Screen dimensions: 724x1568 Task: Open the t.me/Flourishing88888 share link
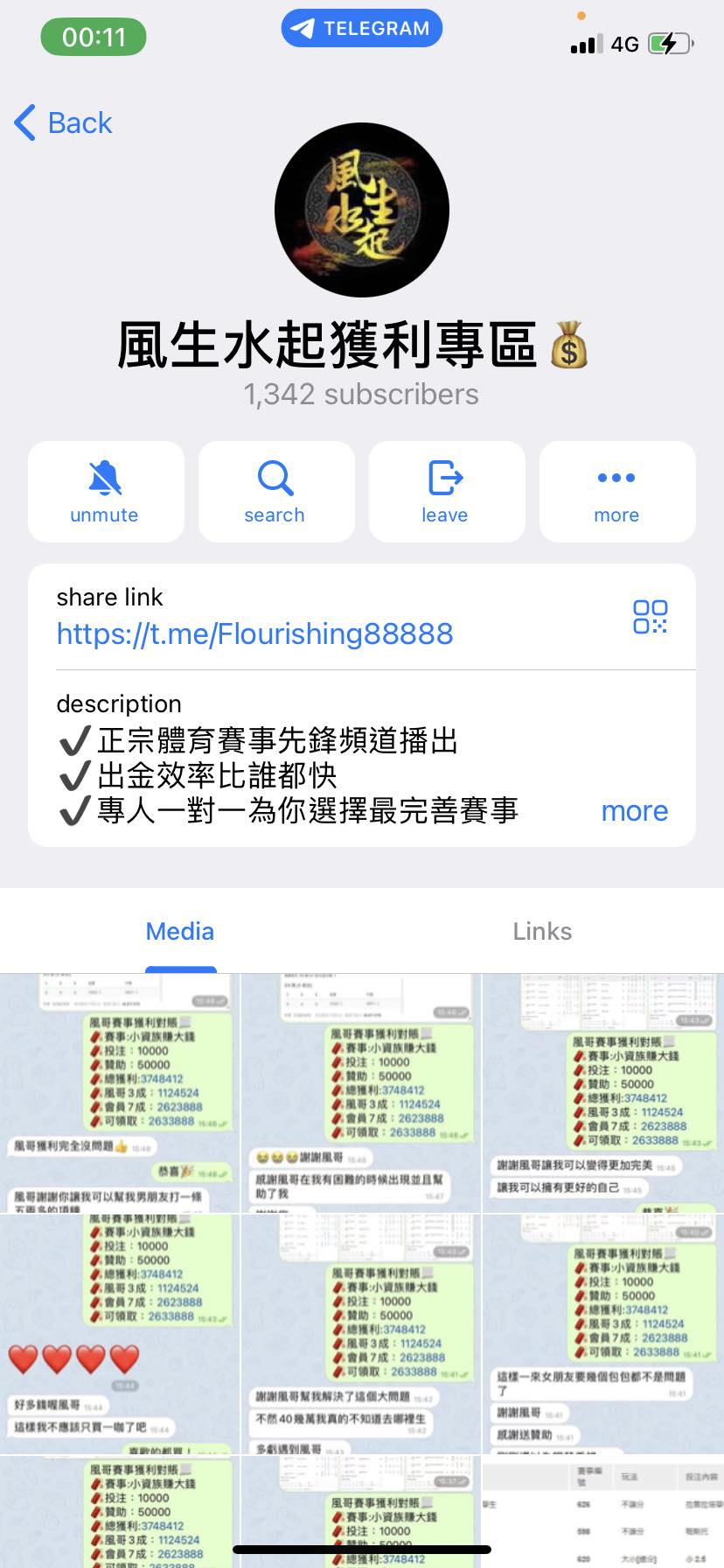point(254,633)
